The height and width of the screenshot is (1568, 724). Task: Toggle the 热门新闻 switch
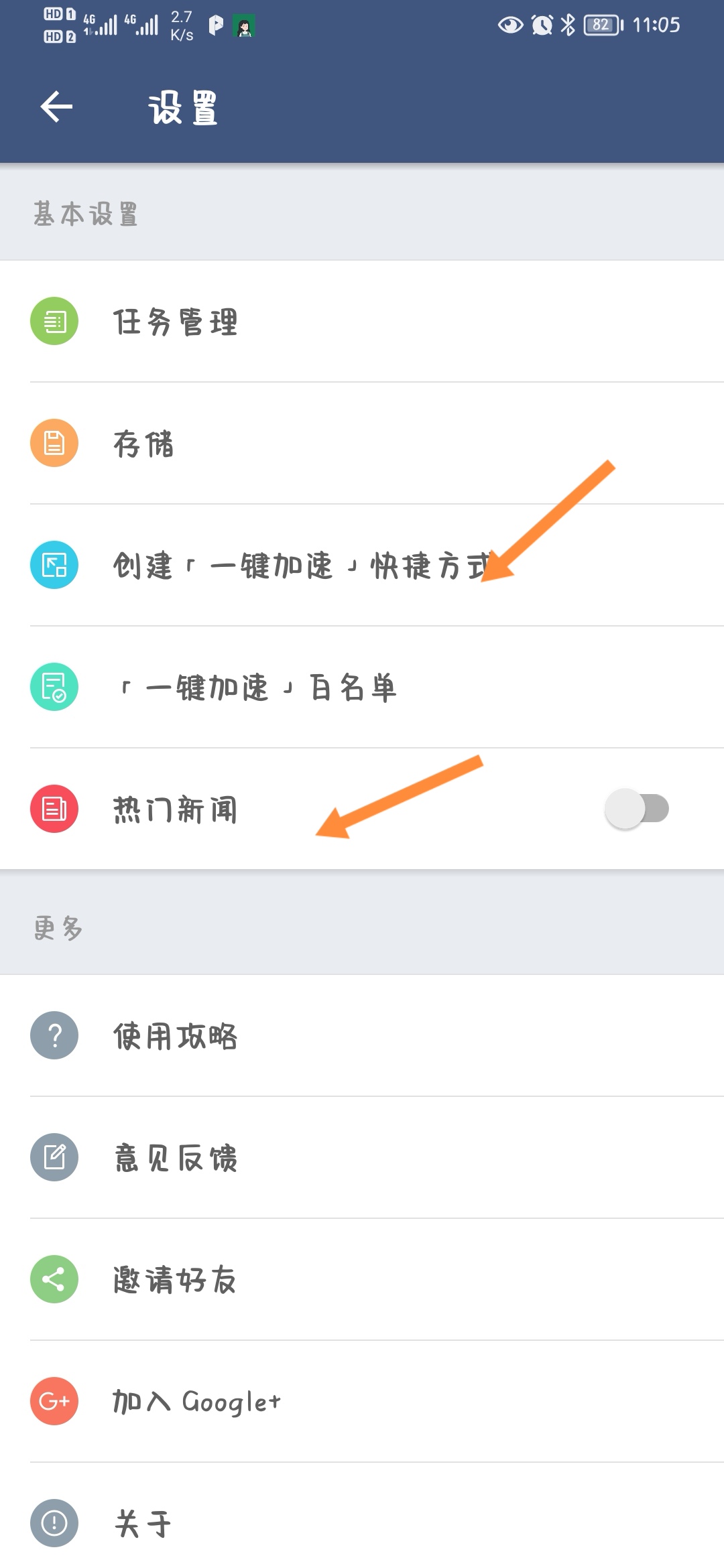click(637, 809)
